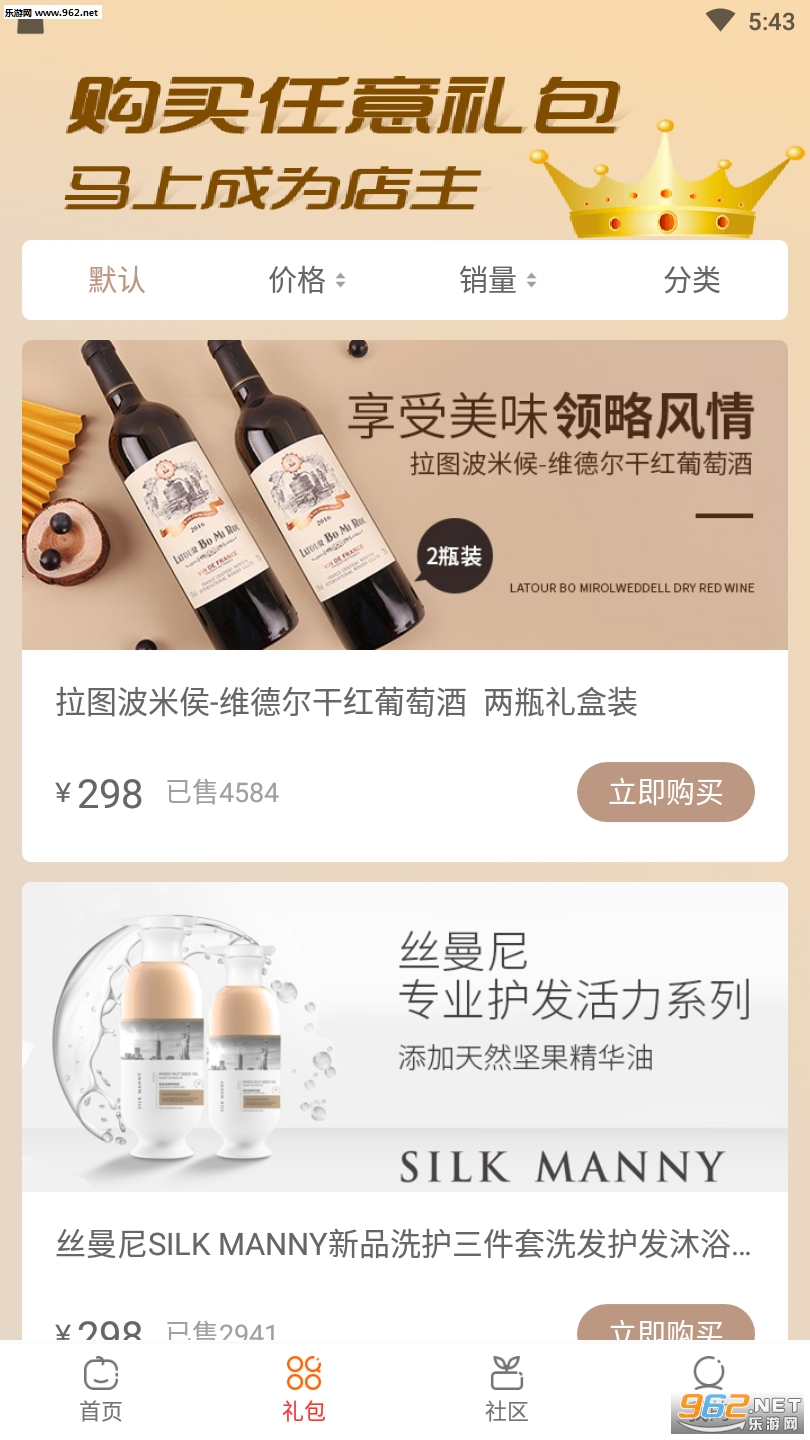Screen dimensions: 810x1440
Task: Open the 分类 category filter
Action: pos(691,280)
